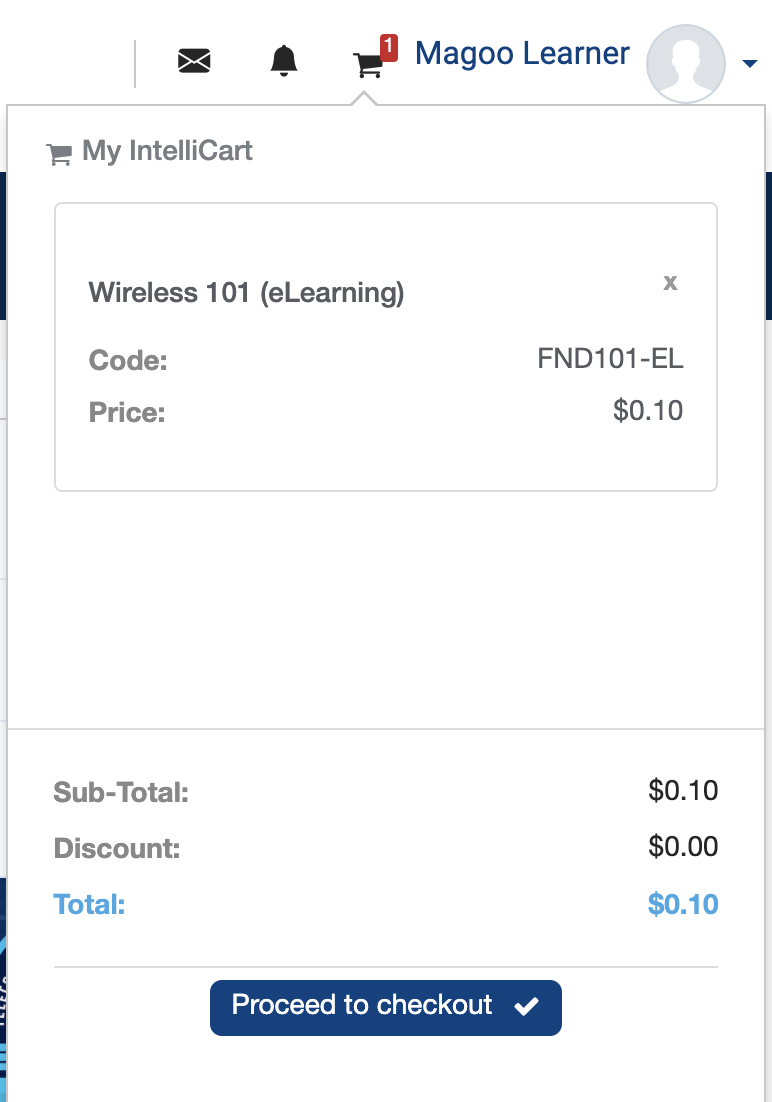This screenshot has height=1102, width=772.
Task: Open the Magoo Learner profile link
Action: tap(522, 53)
